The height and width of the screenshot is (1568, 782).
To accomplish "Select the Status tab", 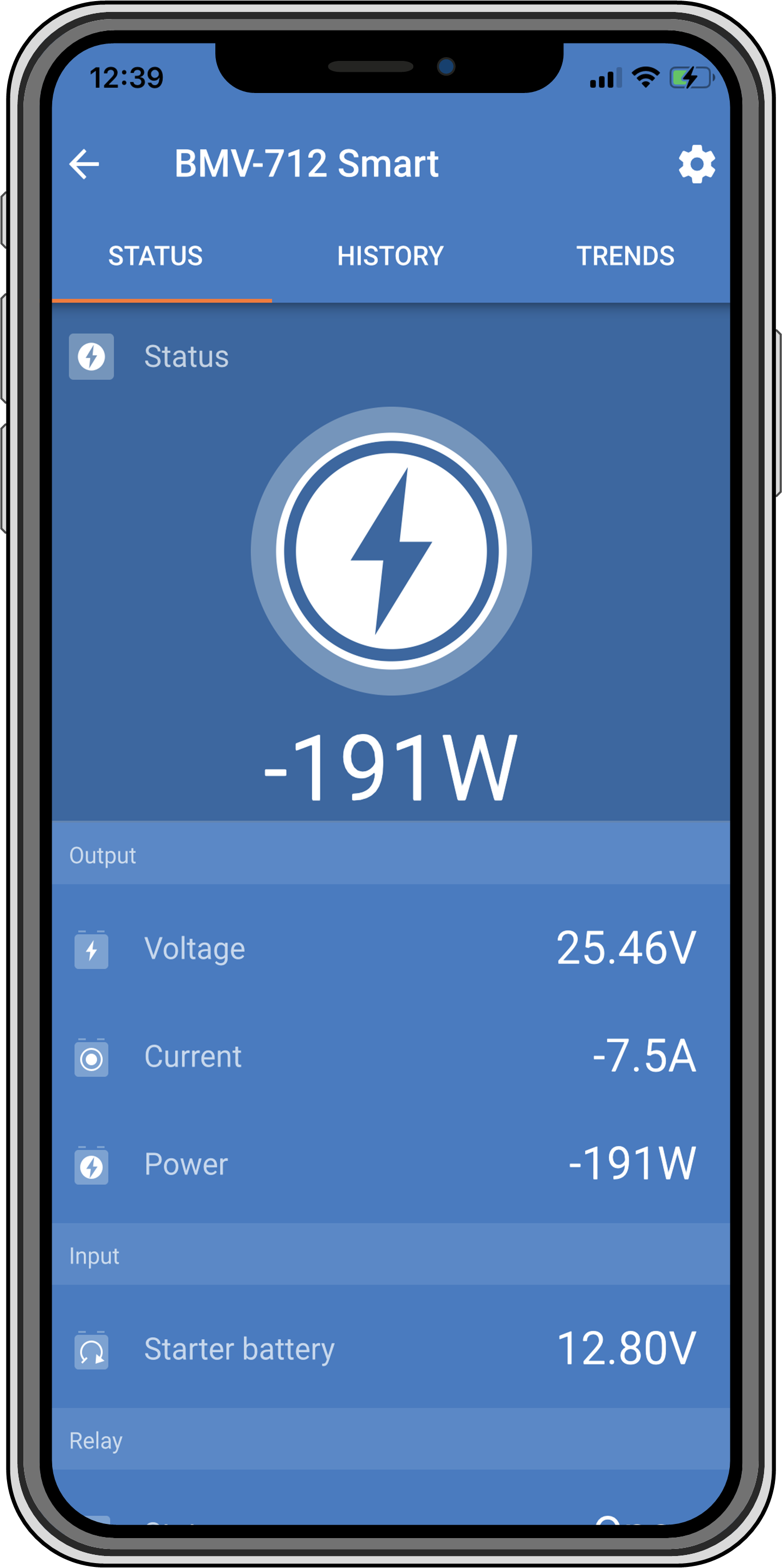I will click(156, 256).
